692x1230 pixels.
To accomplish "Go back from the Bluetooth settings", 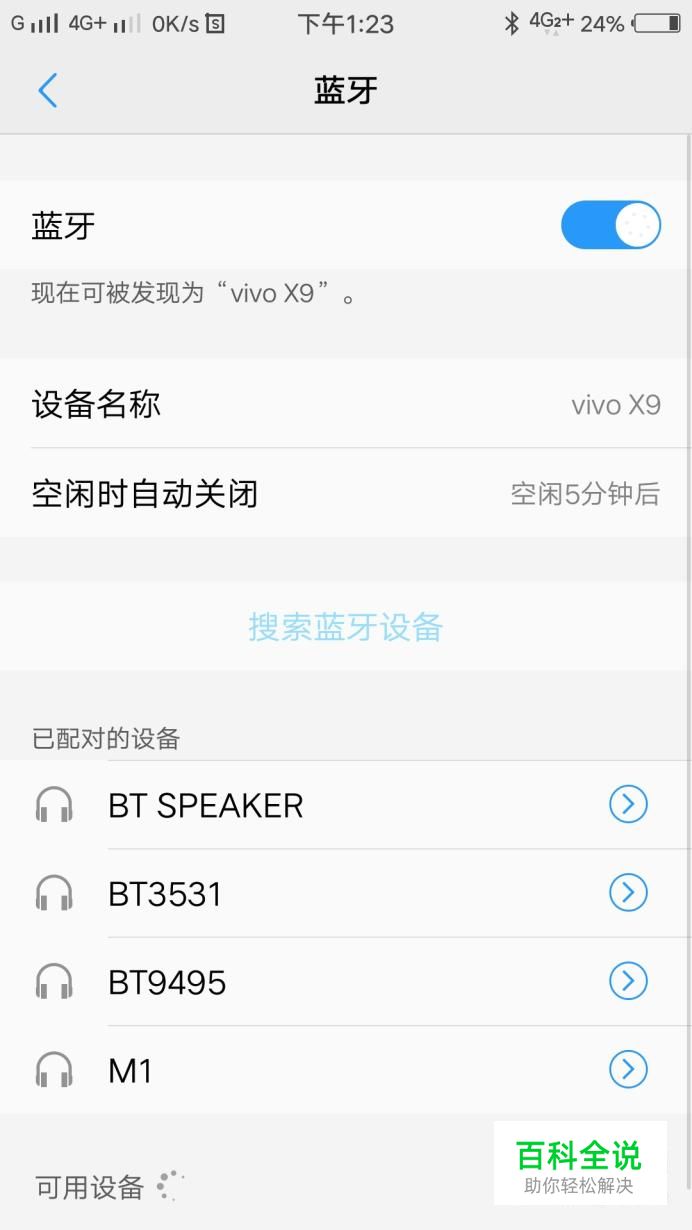I will 48,91.
